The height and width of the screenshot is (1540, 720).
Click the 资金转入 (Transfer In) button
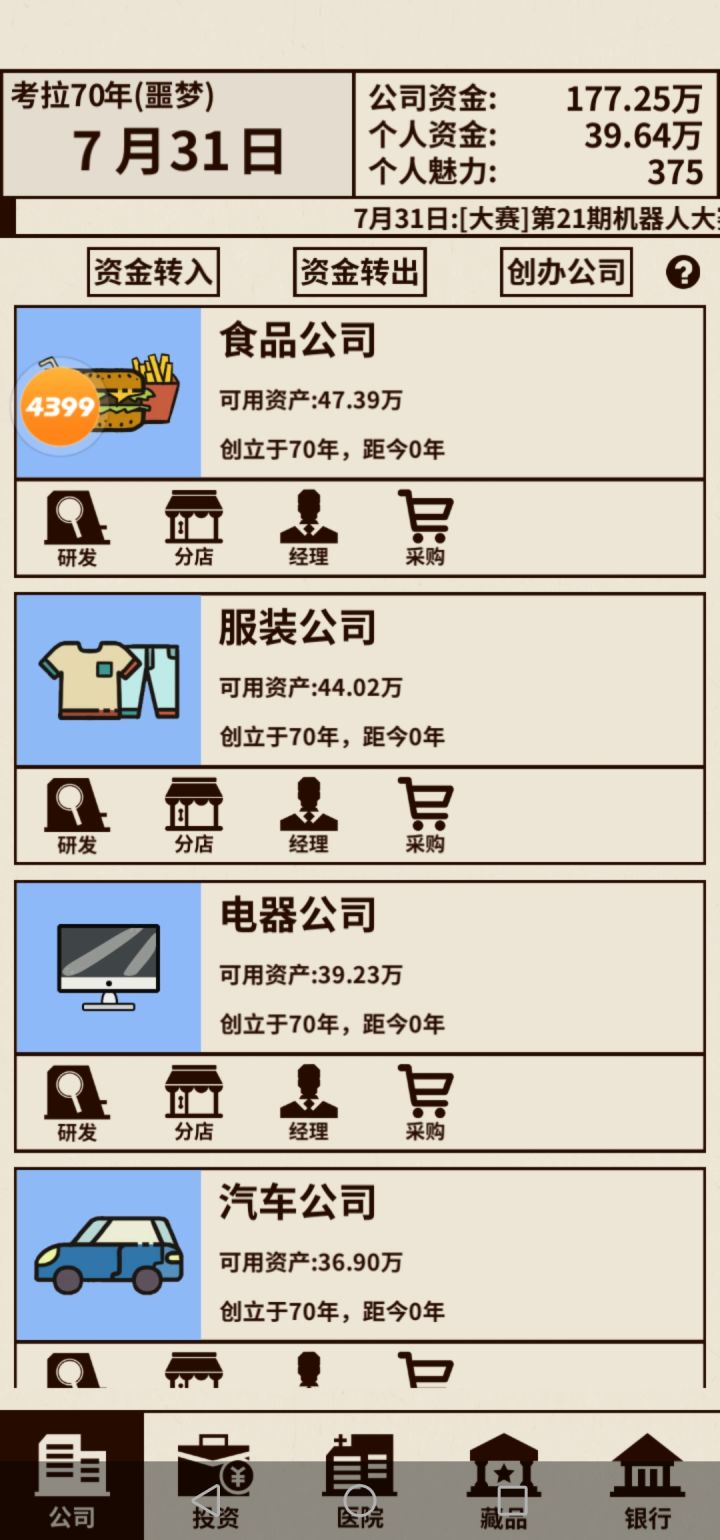point(152,271)
